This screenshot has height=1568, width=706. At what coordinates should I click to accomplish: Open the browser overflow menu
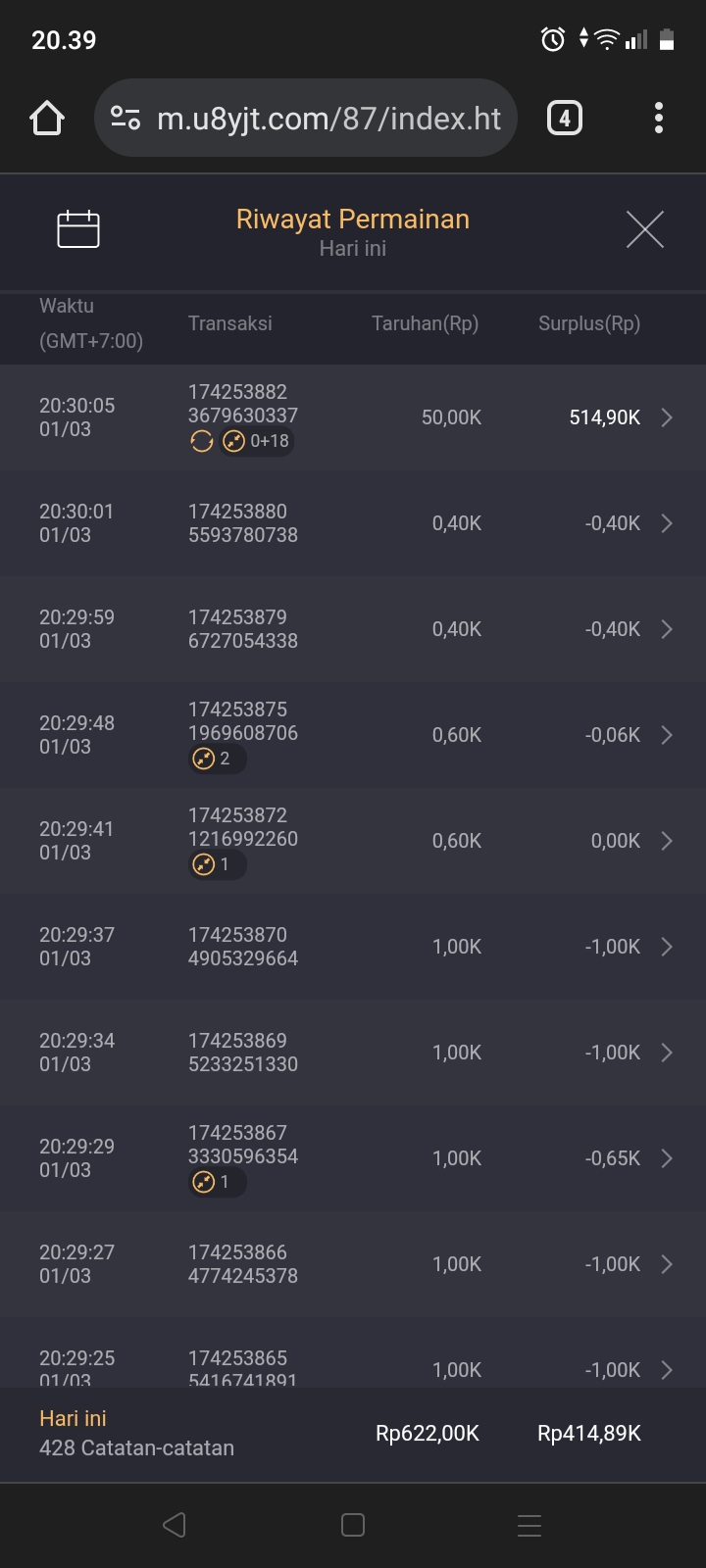tap(659, 119)
